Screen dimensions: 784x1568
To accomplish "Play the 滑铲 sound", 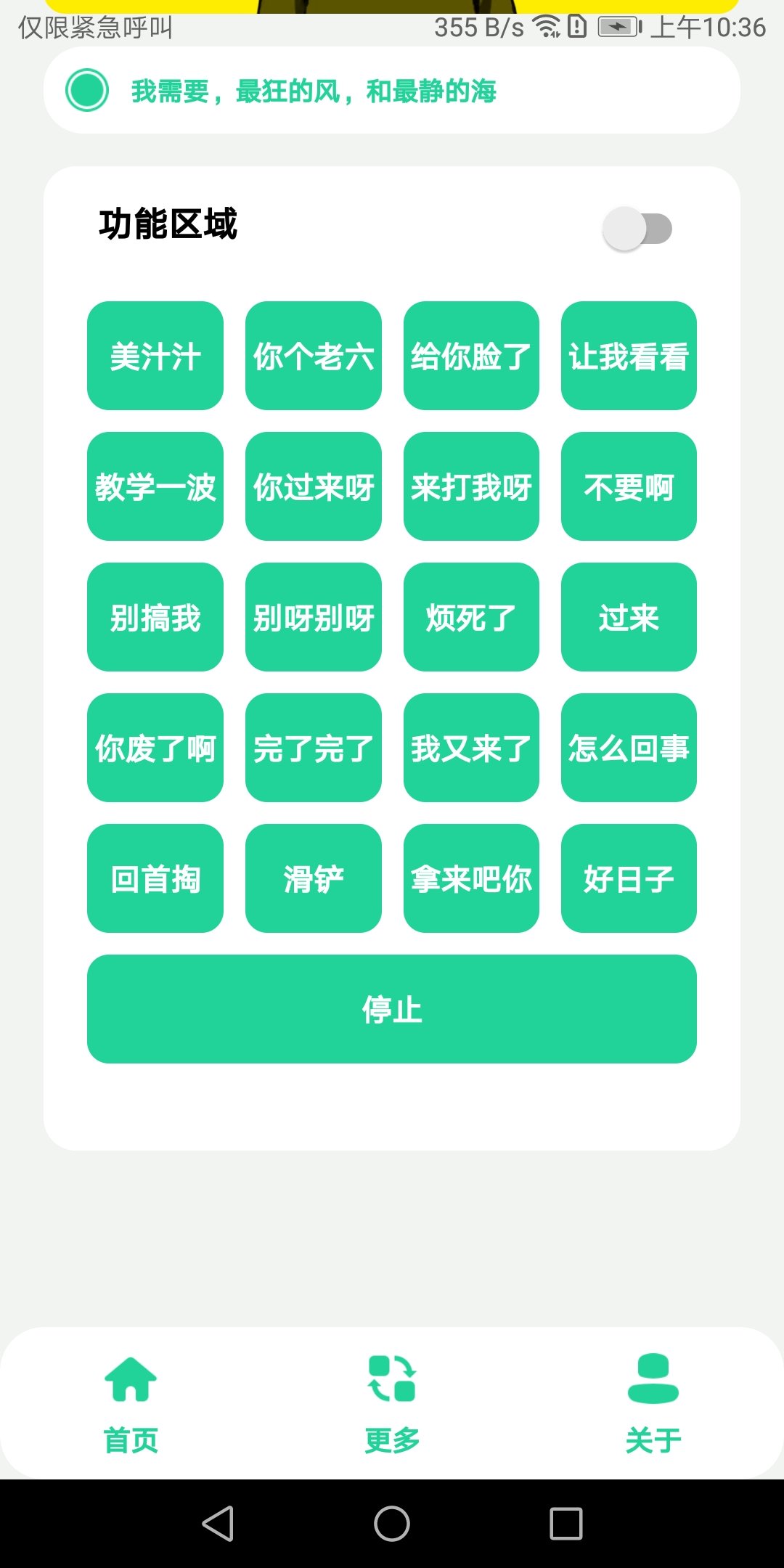I will 313,878.
